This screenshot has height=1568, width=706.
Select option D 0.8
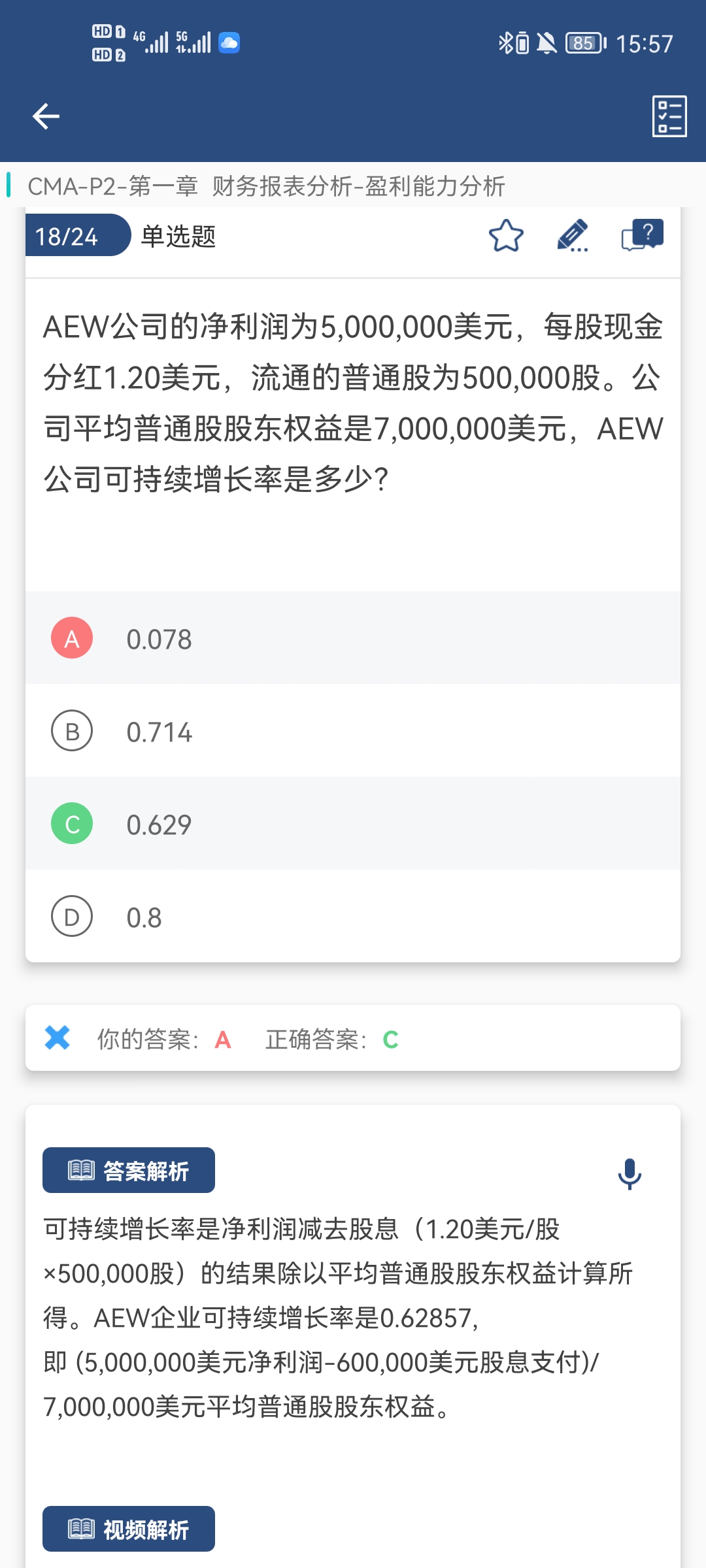353,917
